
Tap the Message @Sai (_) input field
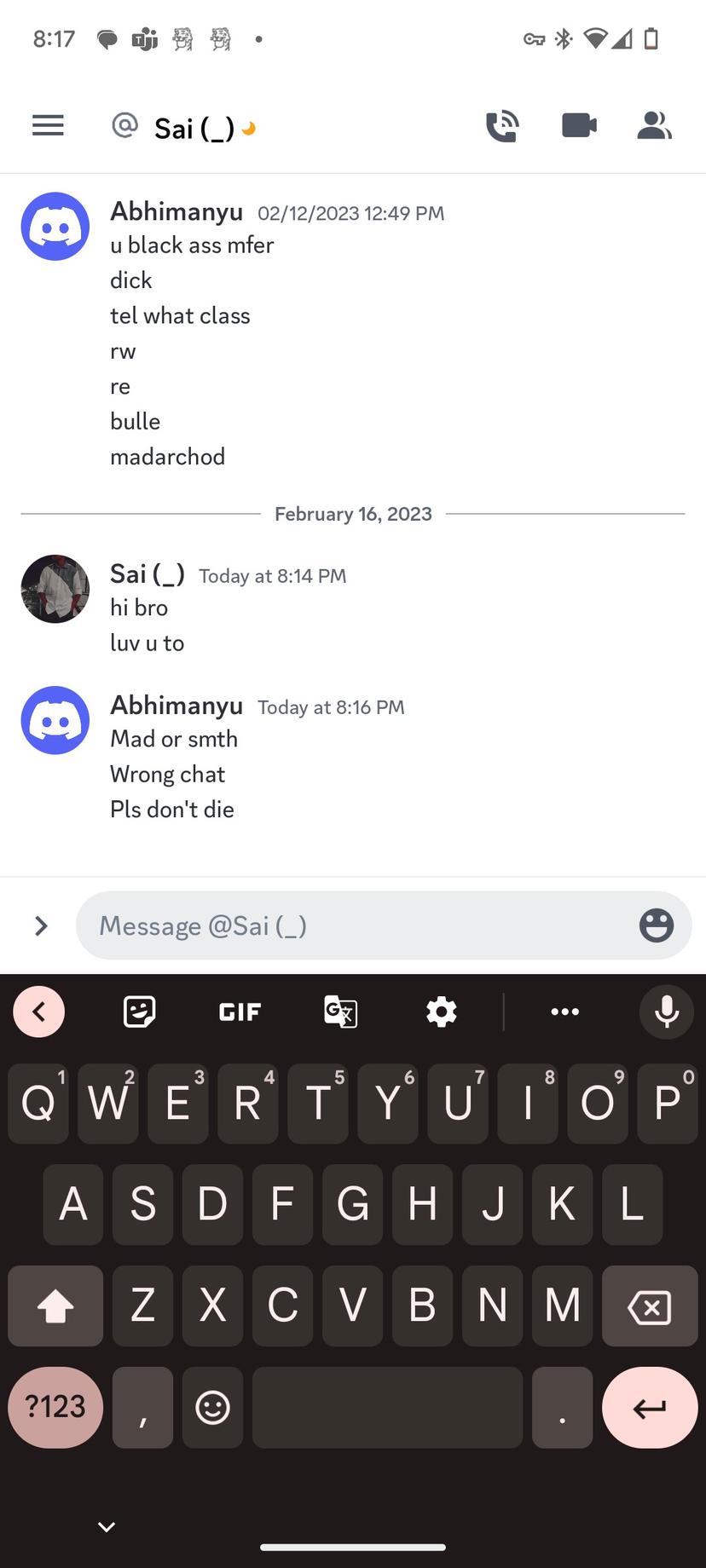pyautogui.click(x=358, y=925)
